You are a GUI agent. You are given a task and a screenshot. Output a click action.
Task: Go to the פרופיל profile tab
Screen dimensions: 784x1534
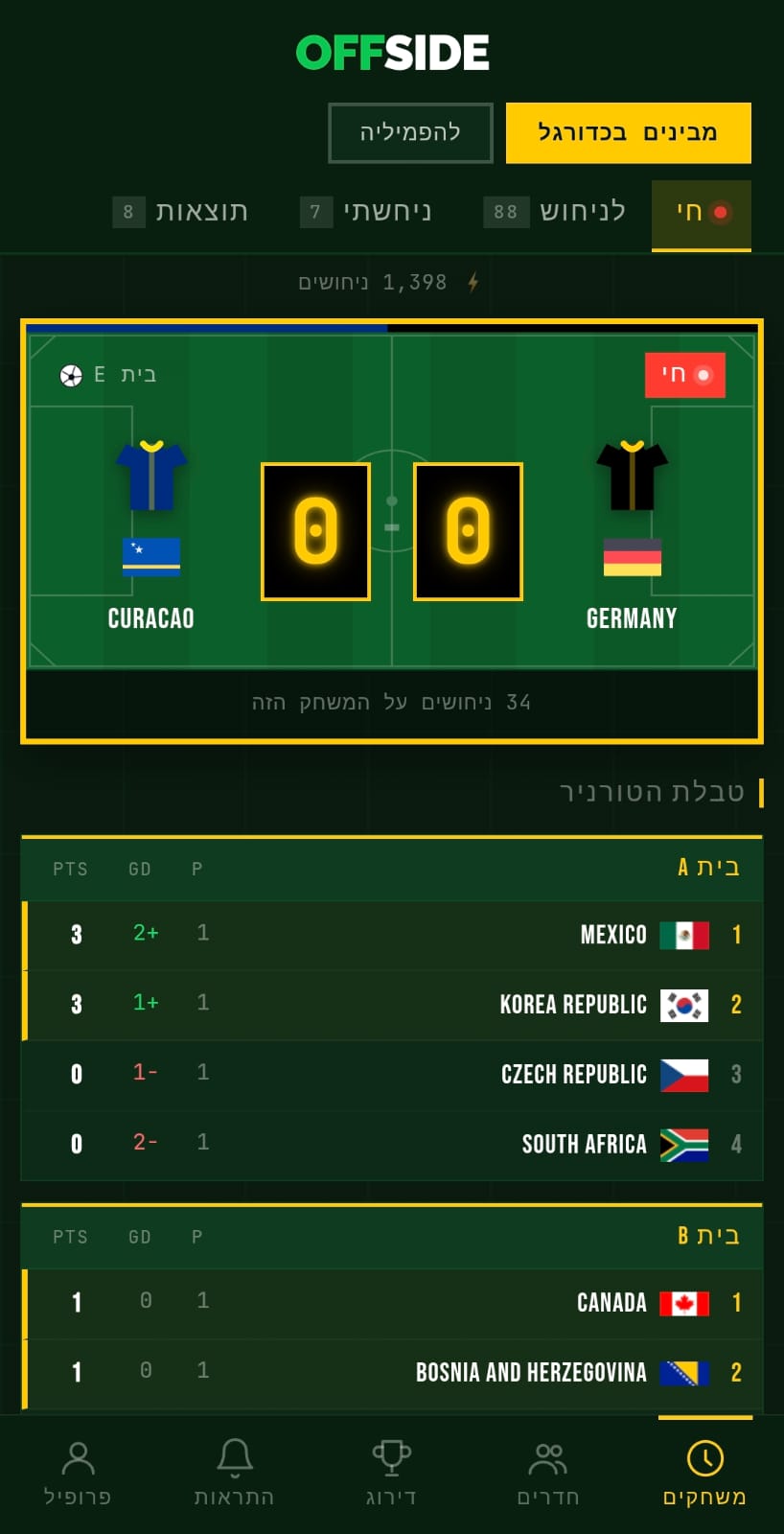pyautogui.click(x=78, y=1475)
